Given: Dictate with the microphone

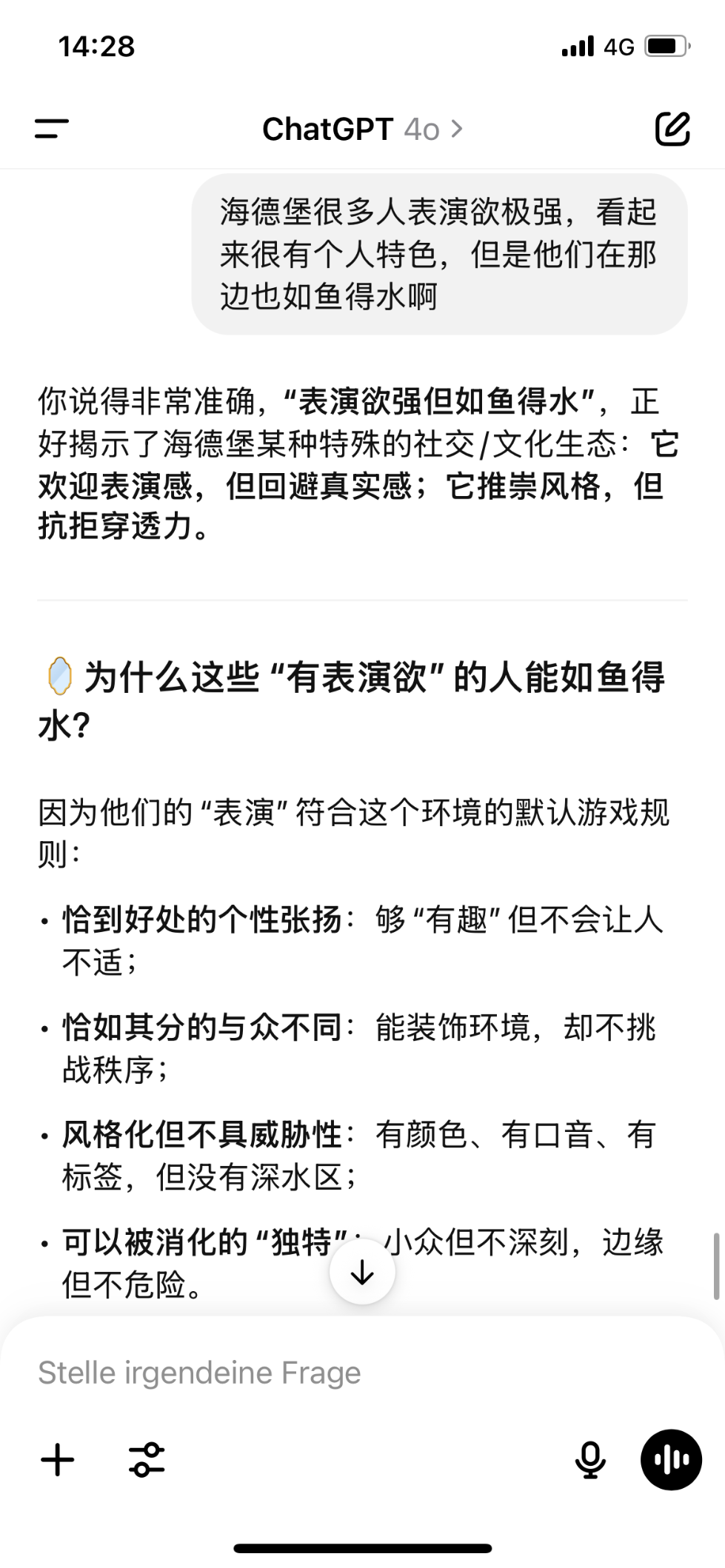Looking at the screenshot, I should tap(590, 1460).
